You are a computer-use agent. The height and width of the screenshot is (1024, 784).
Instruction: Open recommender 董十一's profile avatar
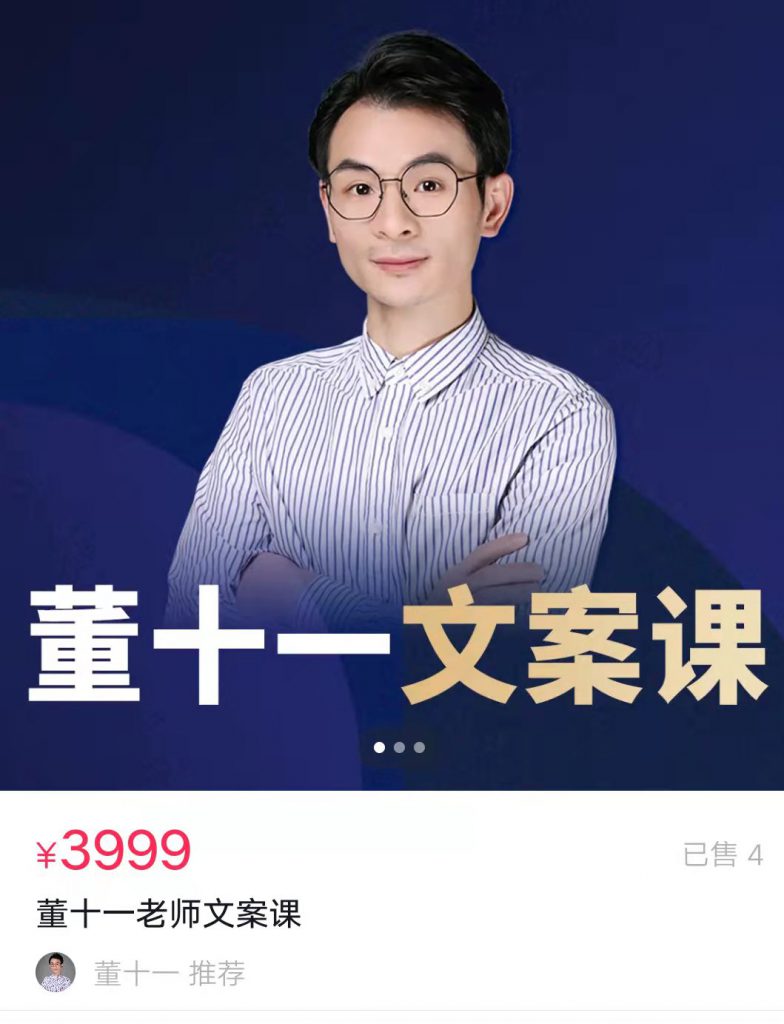[x=56, y=972]
